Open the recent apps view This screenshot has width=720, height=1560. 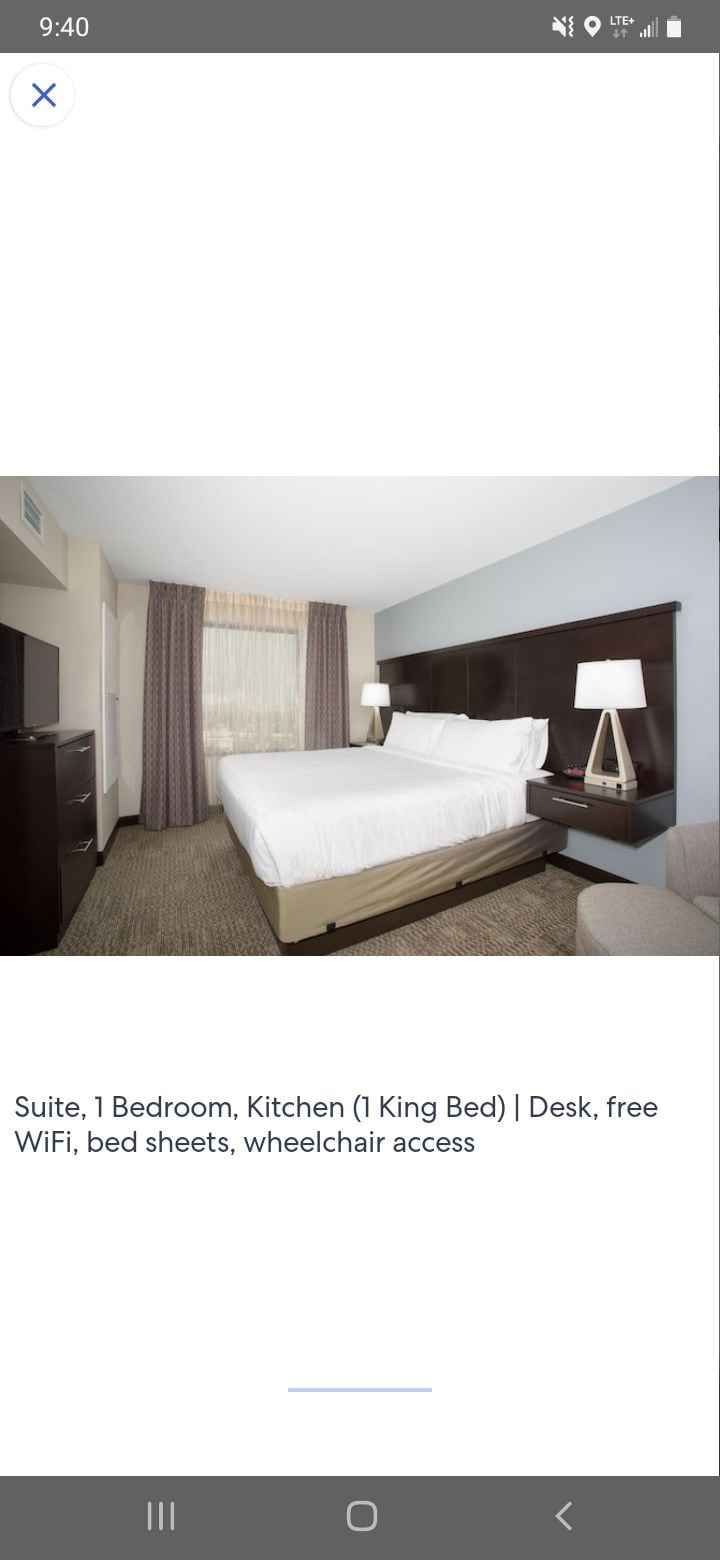160,1516
